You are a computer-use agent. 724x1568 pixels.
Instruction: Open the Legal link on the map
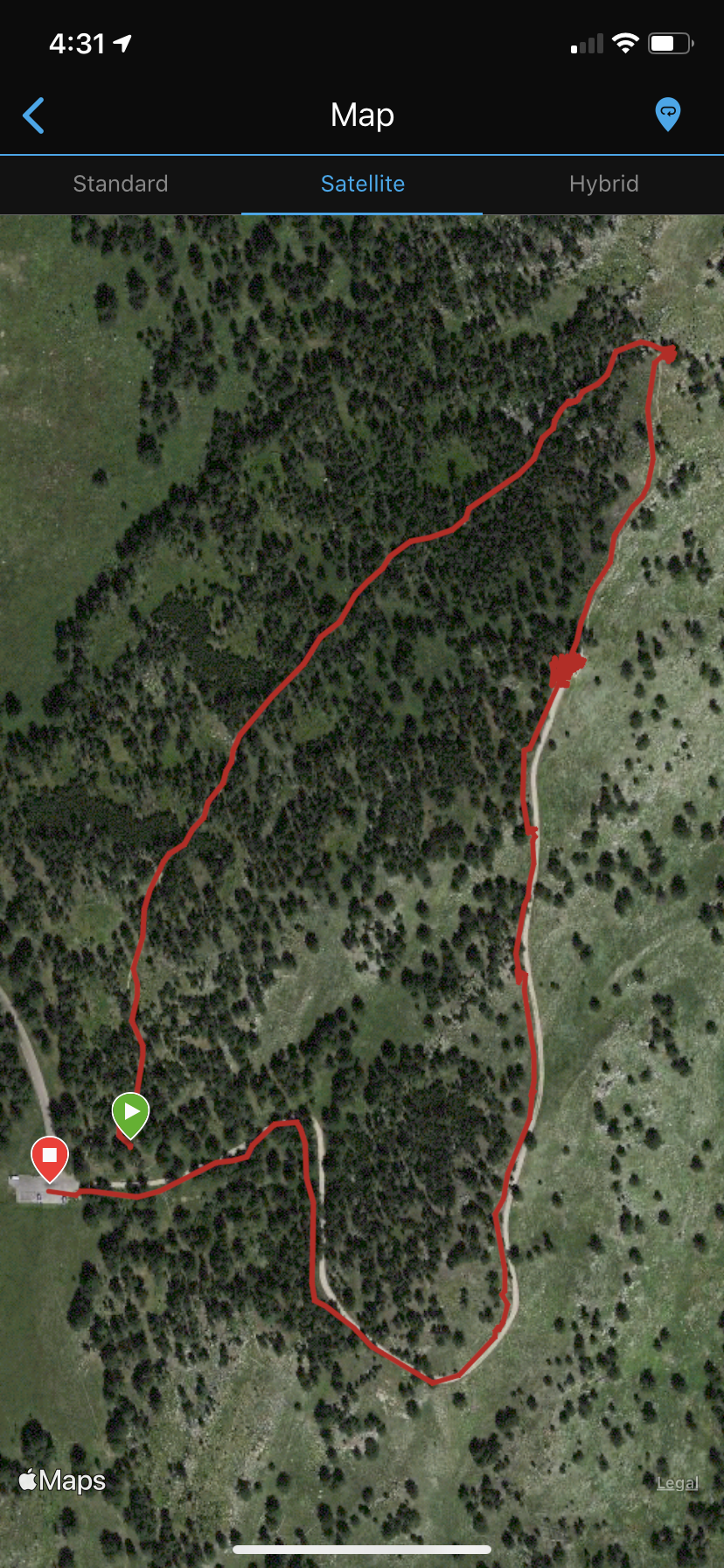tap(677, 1482)
